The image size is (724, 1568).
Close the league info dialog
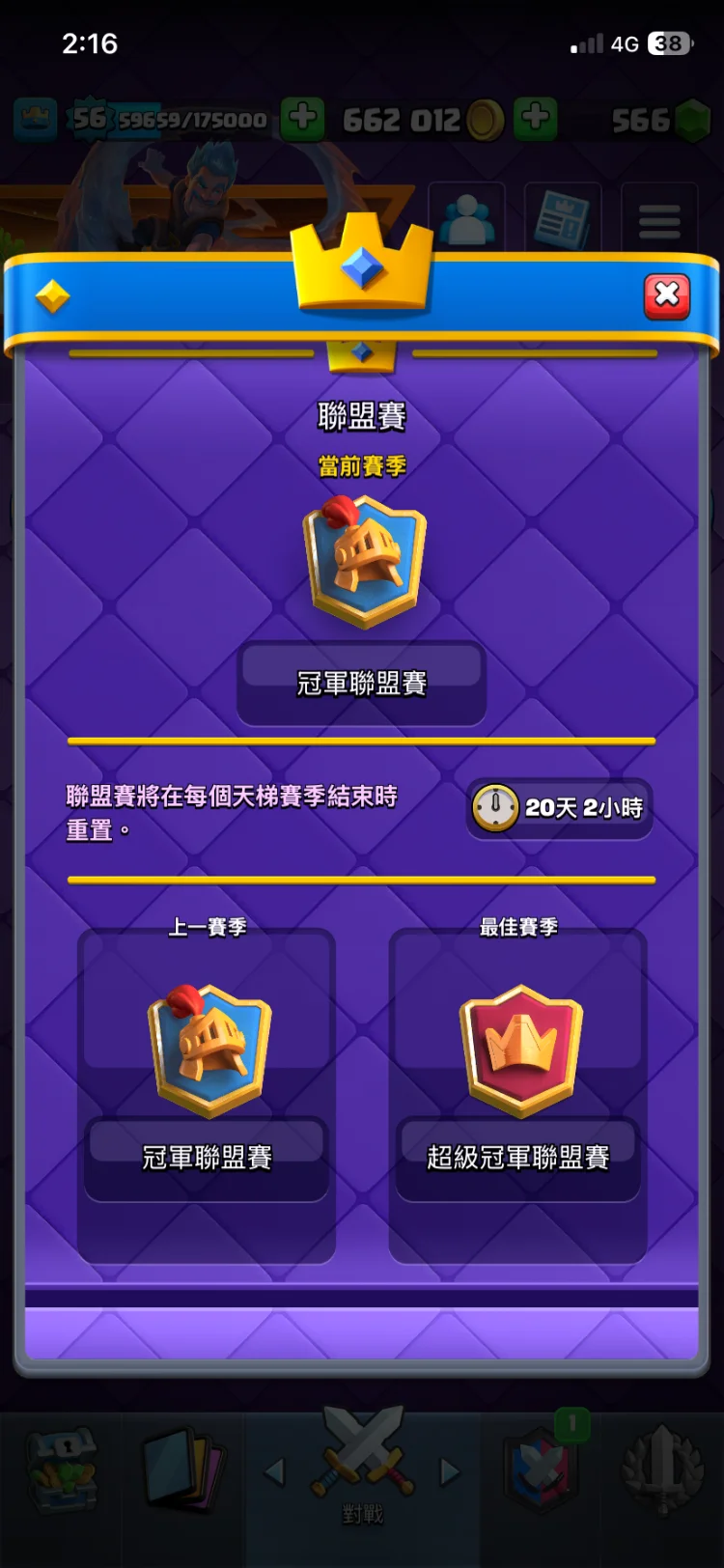point(667,295)
